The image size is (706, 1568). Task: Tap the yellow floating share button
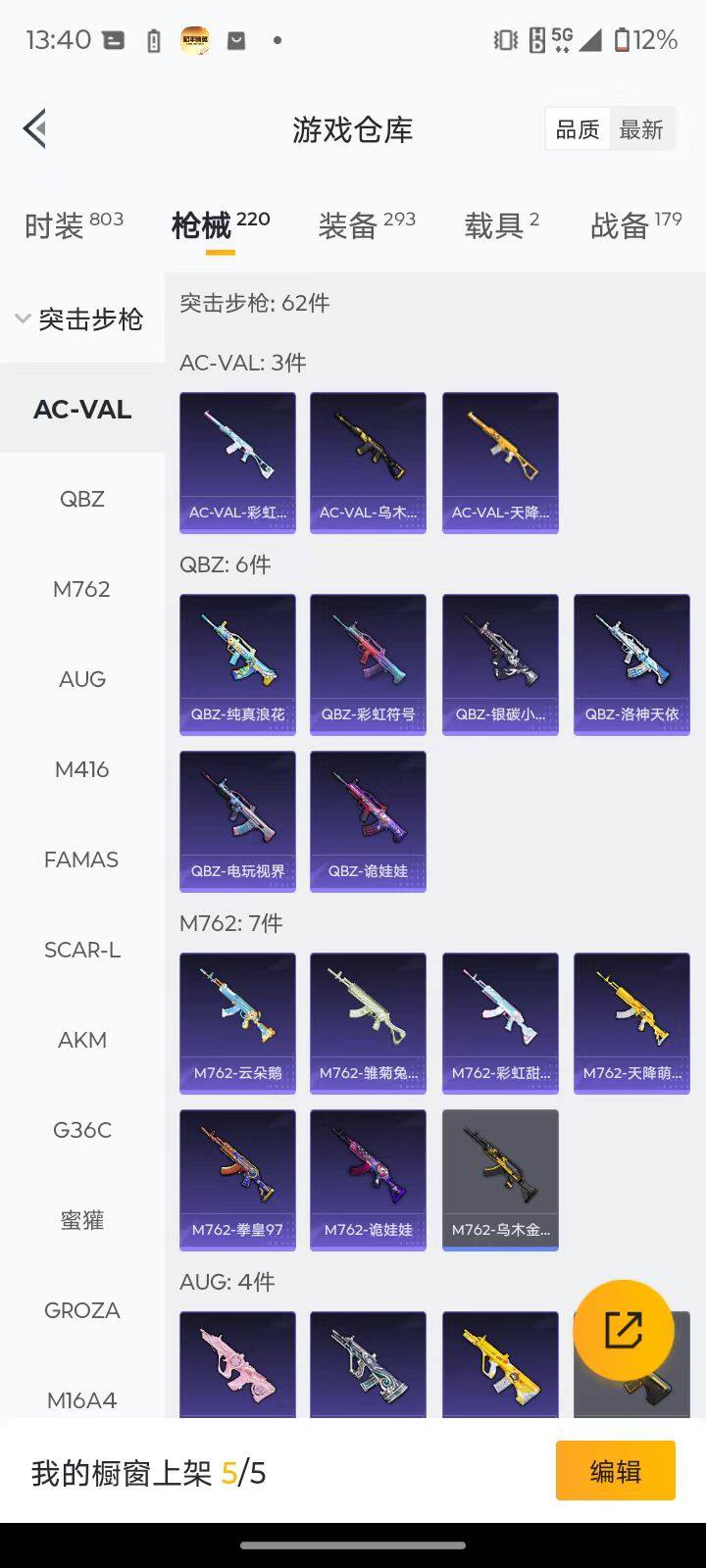coord(624,1330)
